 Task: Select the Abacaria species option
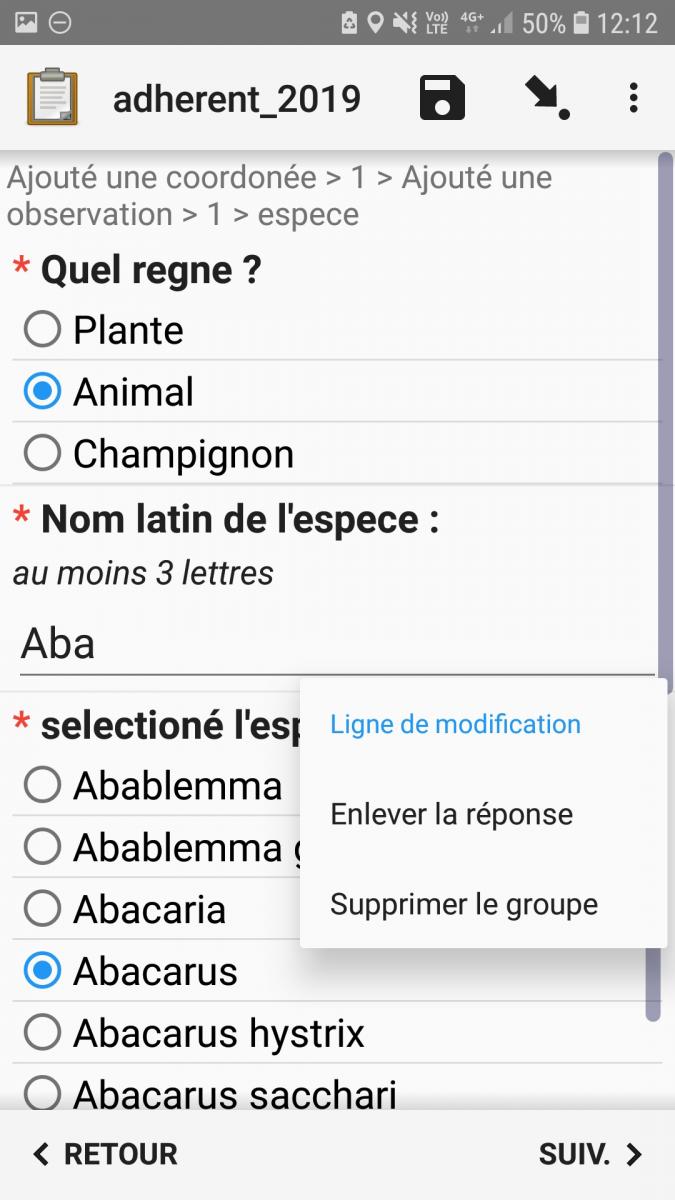pyautogui.click(x=156, y=909)
